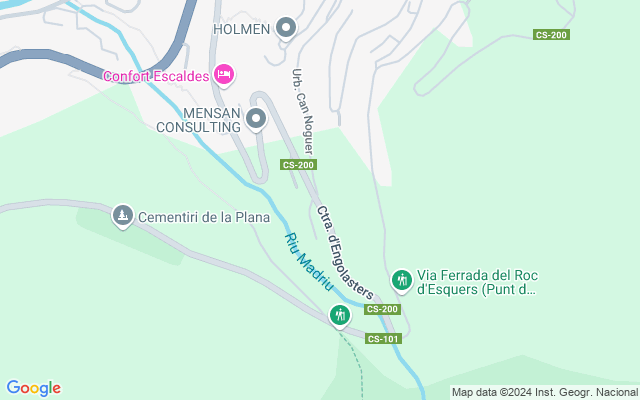Tap the unlabeled green hiking marker by CS-101
Image resolution: width=640 pixels, height=400 pixels.
340,316
